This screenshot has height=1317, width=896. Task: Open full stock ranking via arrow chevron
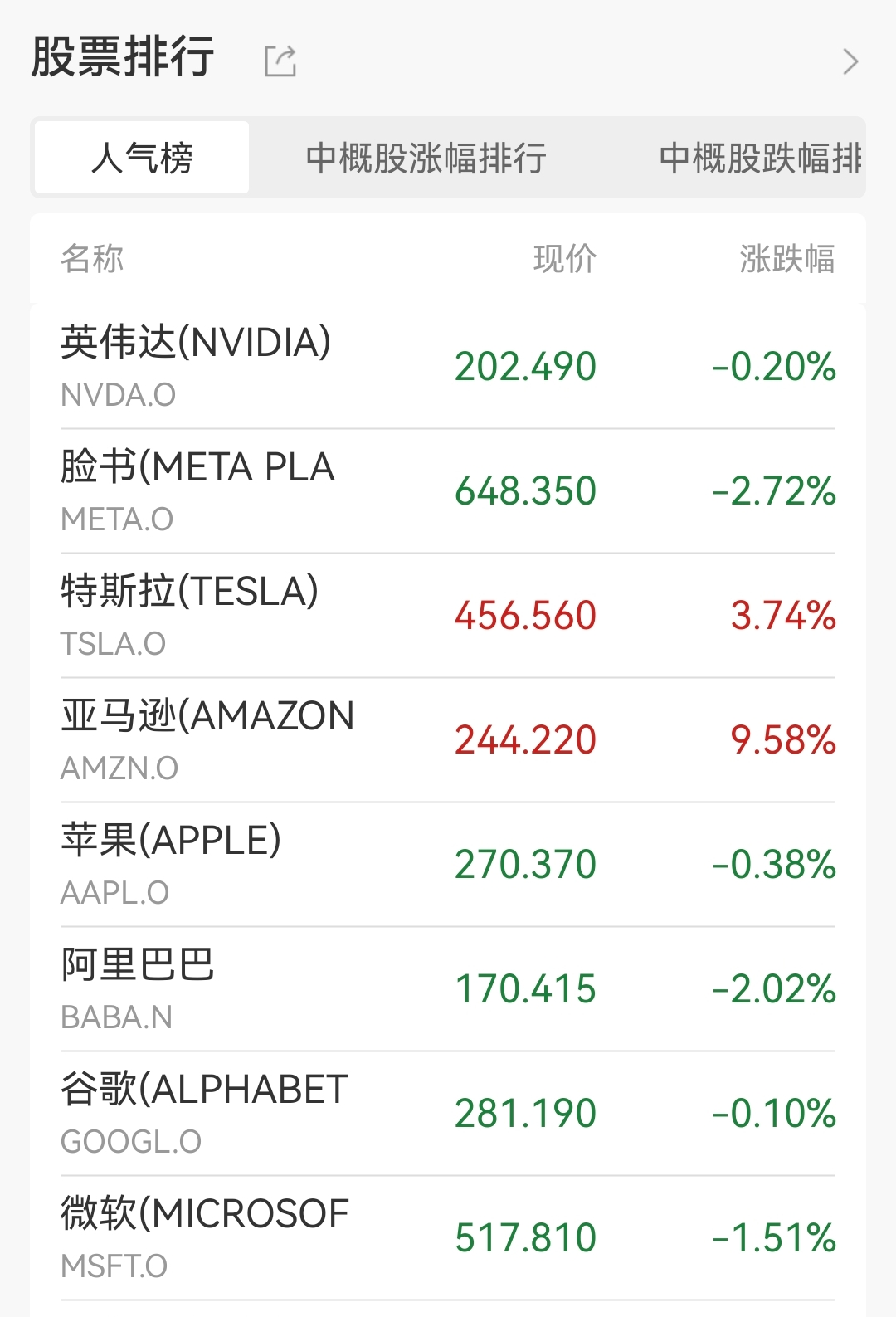pos(850,61)
